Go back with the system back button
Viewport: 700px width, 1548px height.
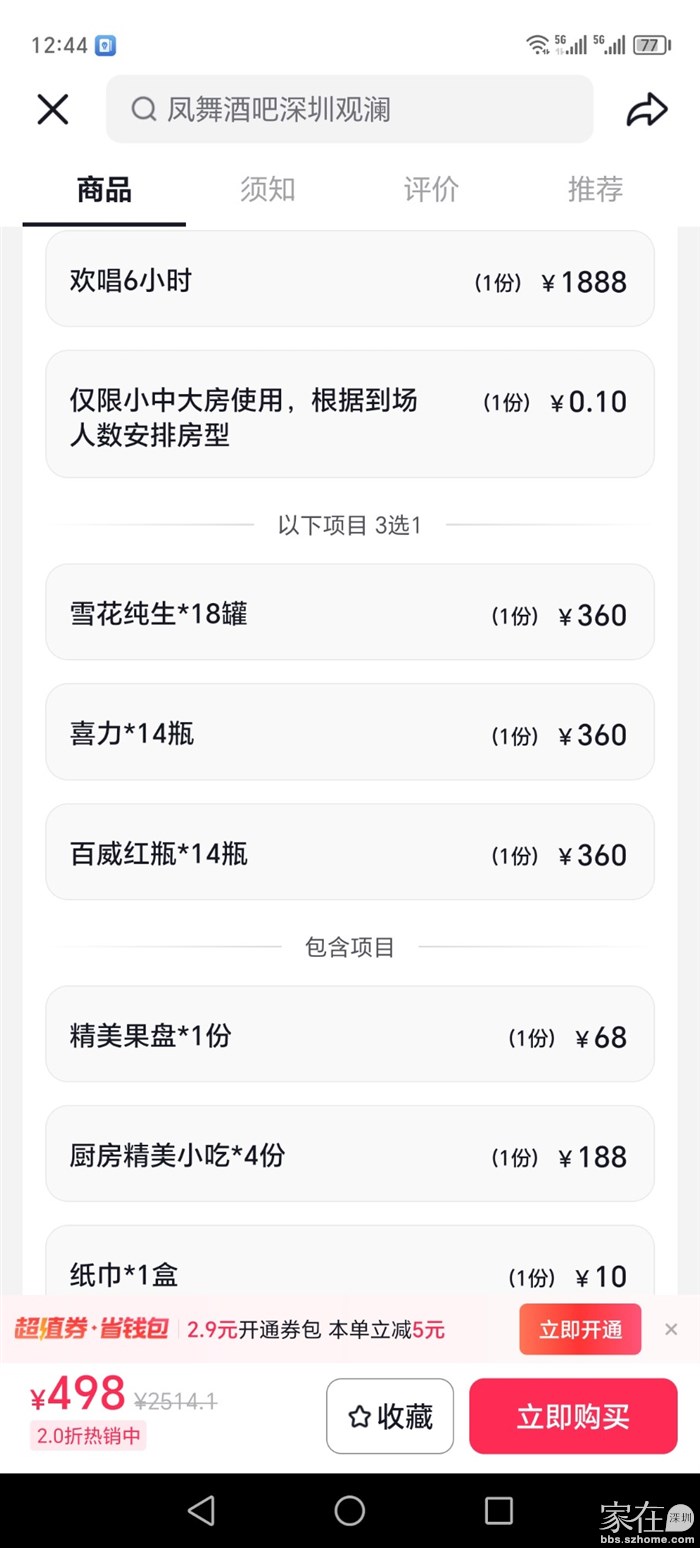[x=201, y=1510]
